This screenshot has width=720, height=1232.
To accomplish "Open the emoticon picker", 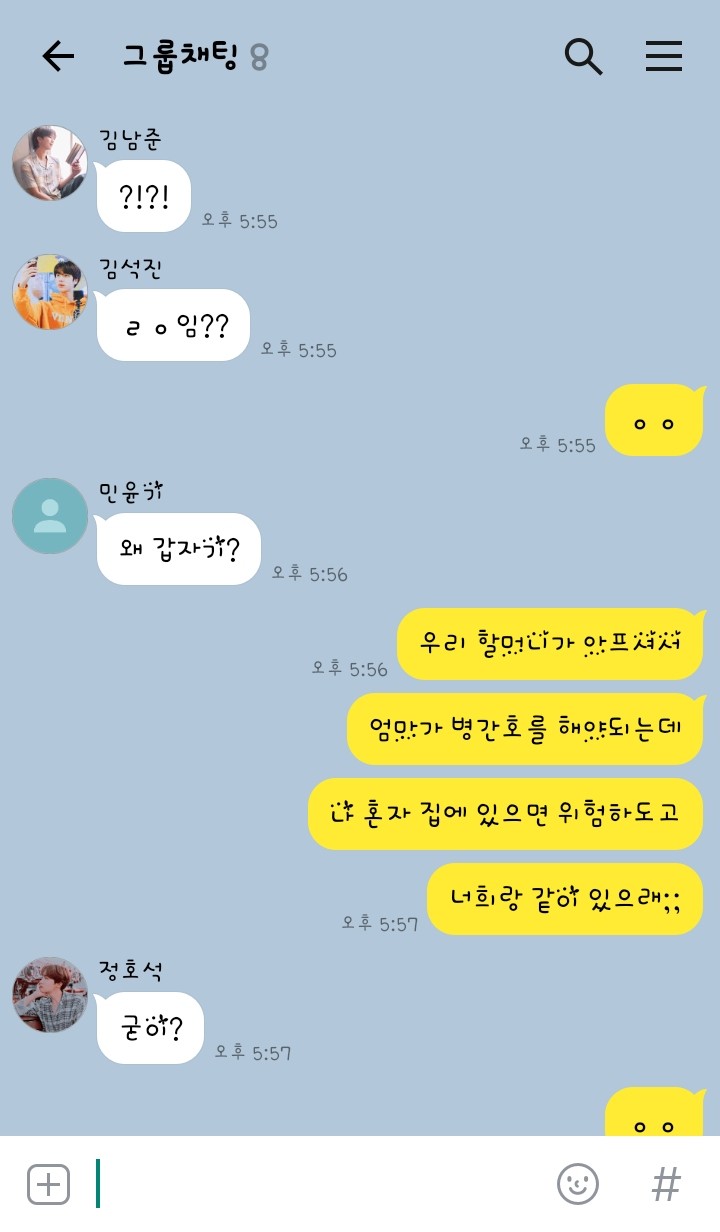I will [x=577, y=1185].
